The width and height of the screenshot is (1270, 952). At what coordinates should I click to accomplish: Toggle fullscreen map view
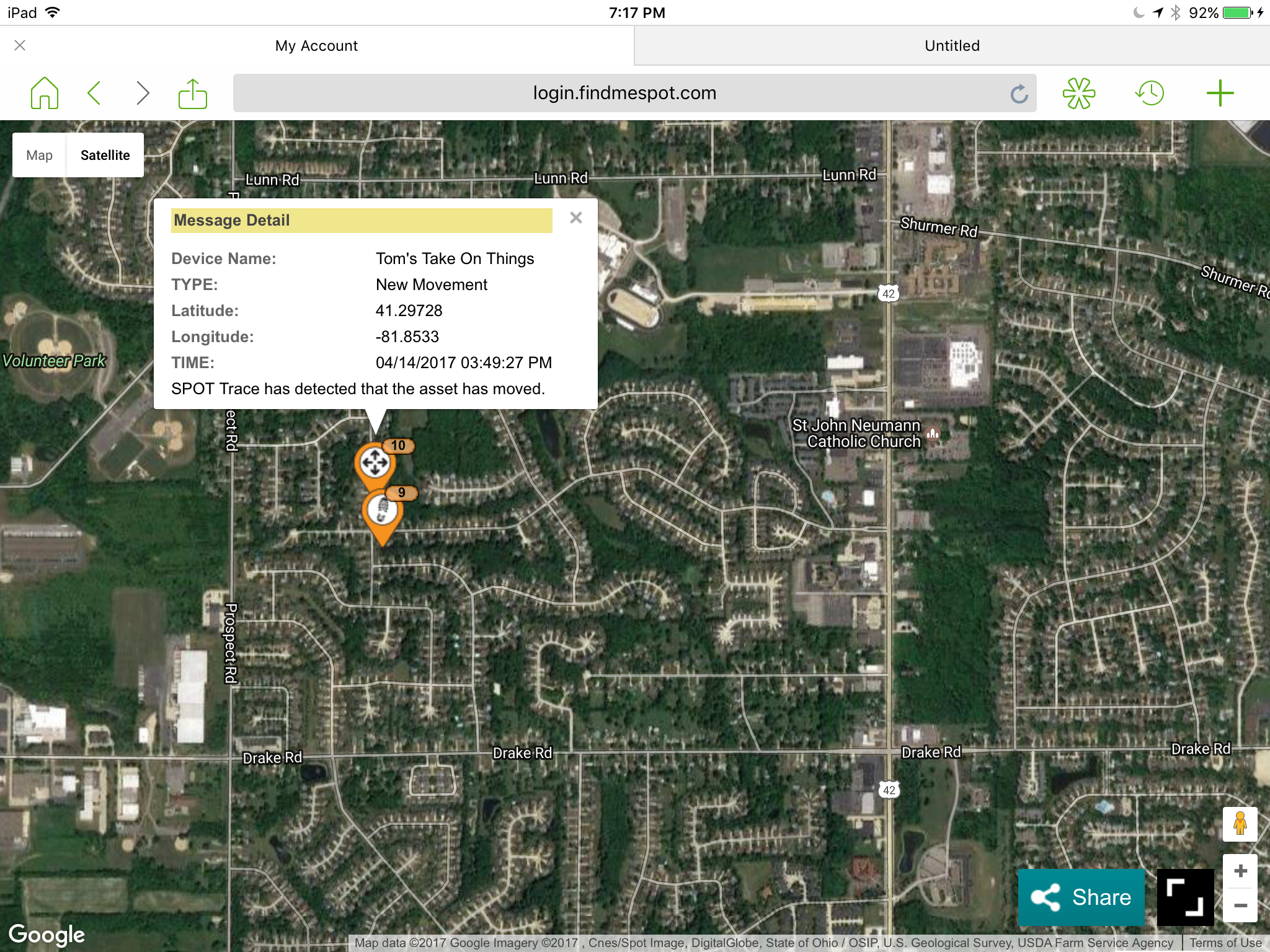[1185, 897]
